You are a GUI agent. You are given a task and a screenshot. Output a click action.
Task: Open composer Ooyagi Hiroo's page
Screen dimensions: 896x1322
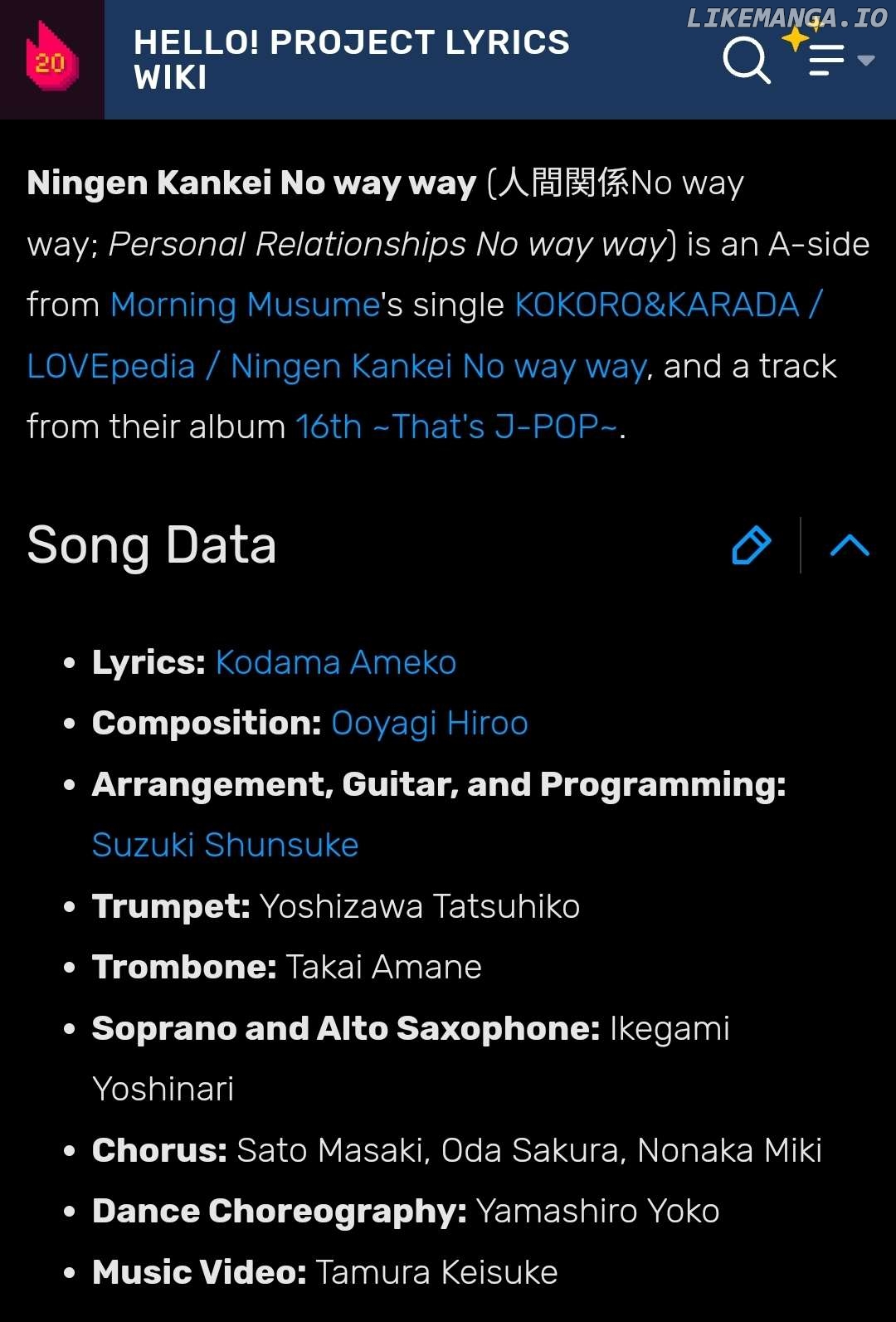(429, 724)
